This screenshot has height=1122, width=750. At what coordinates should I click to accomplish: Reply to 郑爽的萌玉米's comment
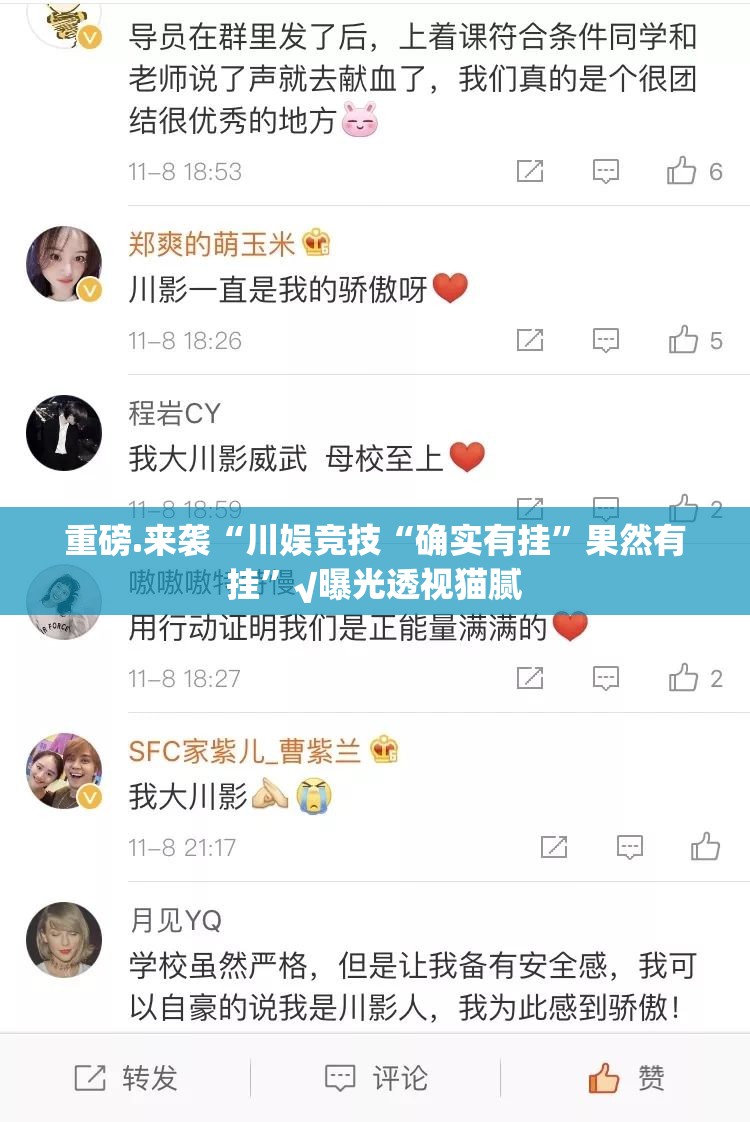(605, 340)
